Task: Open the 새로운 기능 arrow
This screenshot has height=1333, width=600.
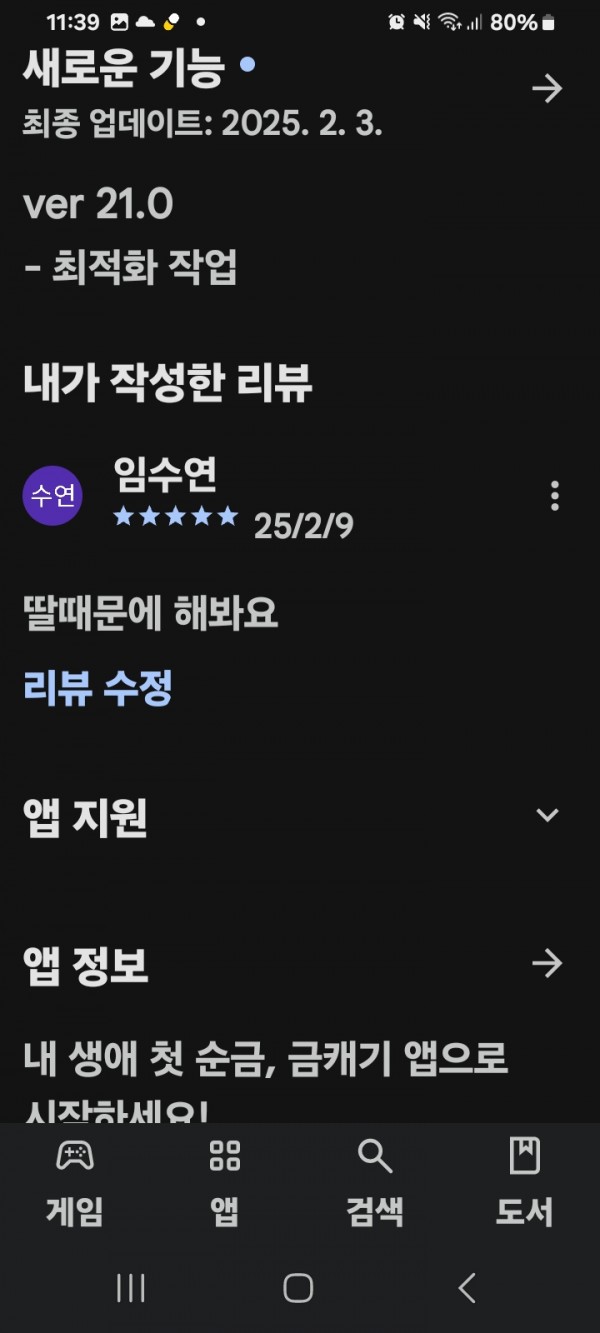Action: pos(547,90)
